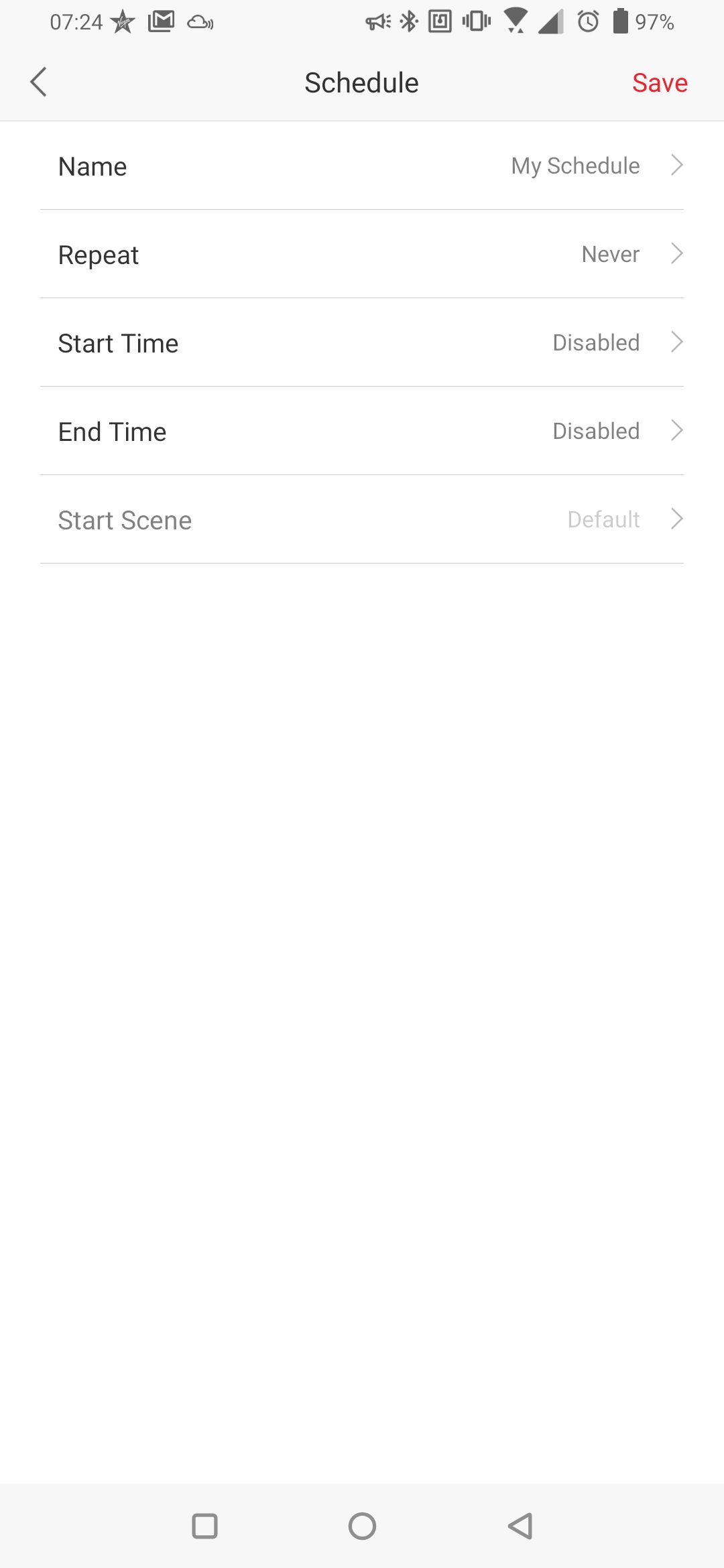
Task: Go back using the top-left arrow
Action: click(39, 82)
